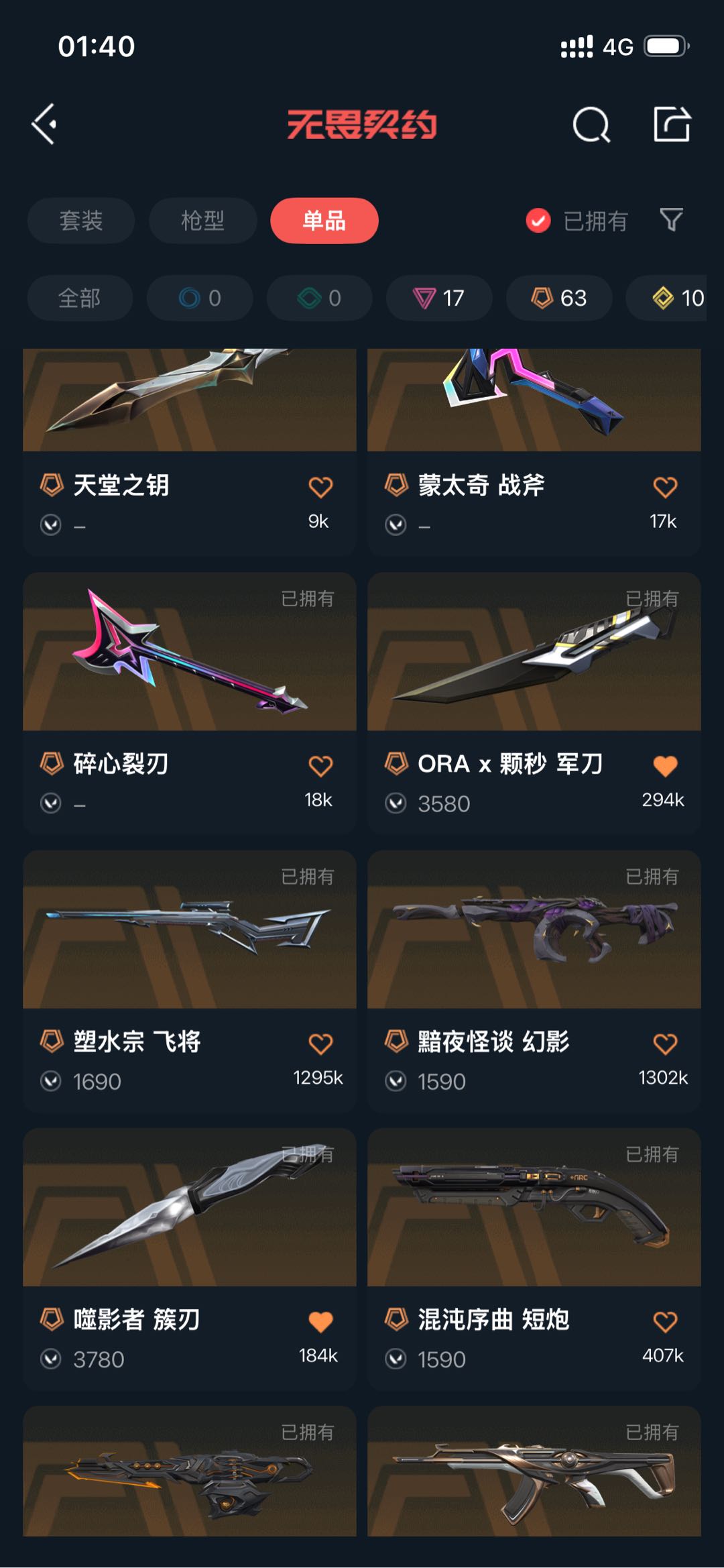Filter by the gold rarity chip showing 10

[670, 298]
